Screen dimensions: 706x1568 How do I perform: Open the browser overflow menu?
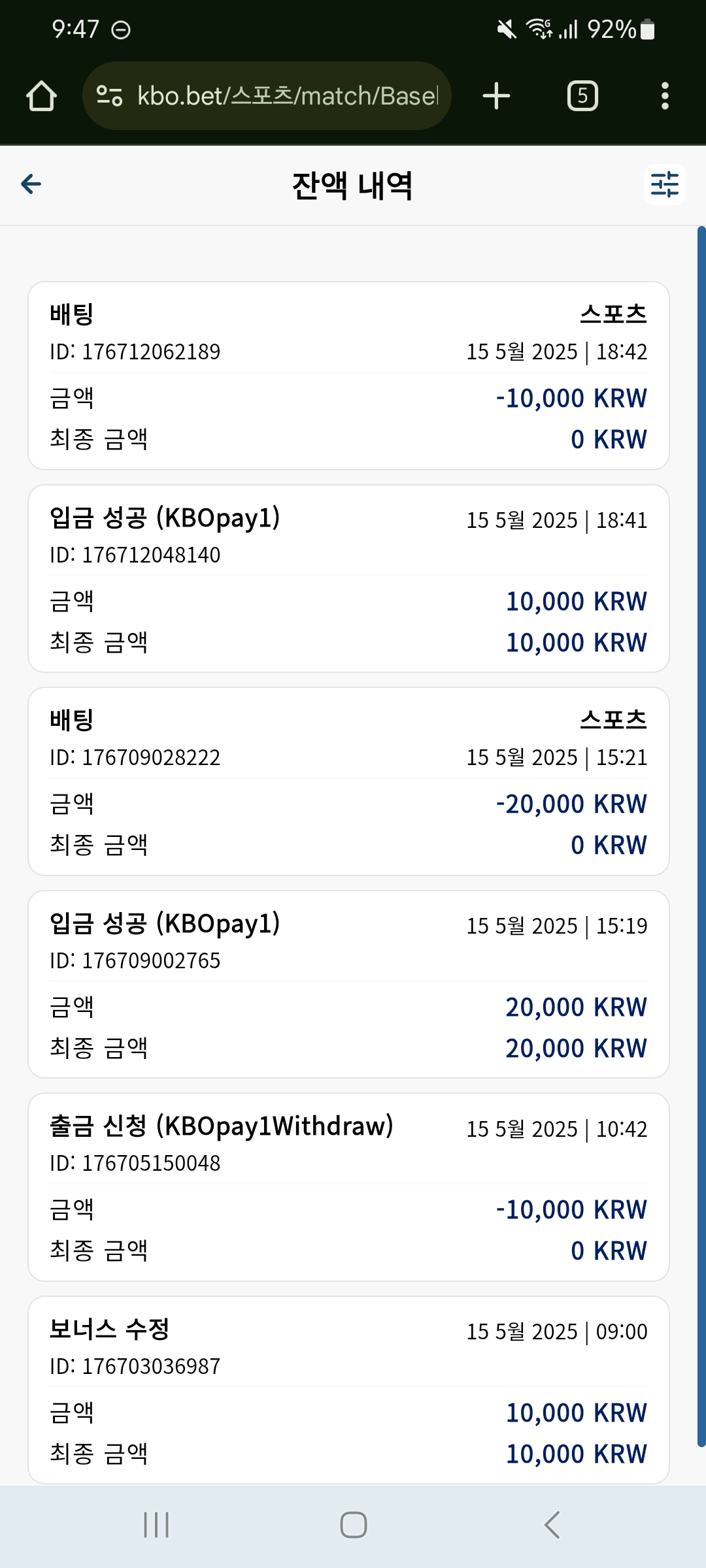(x=665, y=96)
